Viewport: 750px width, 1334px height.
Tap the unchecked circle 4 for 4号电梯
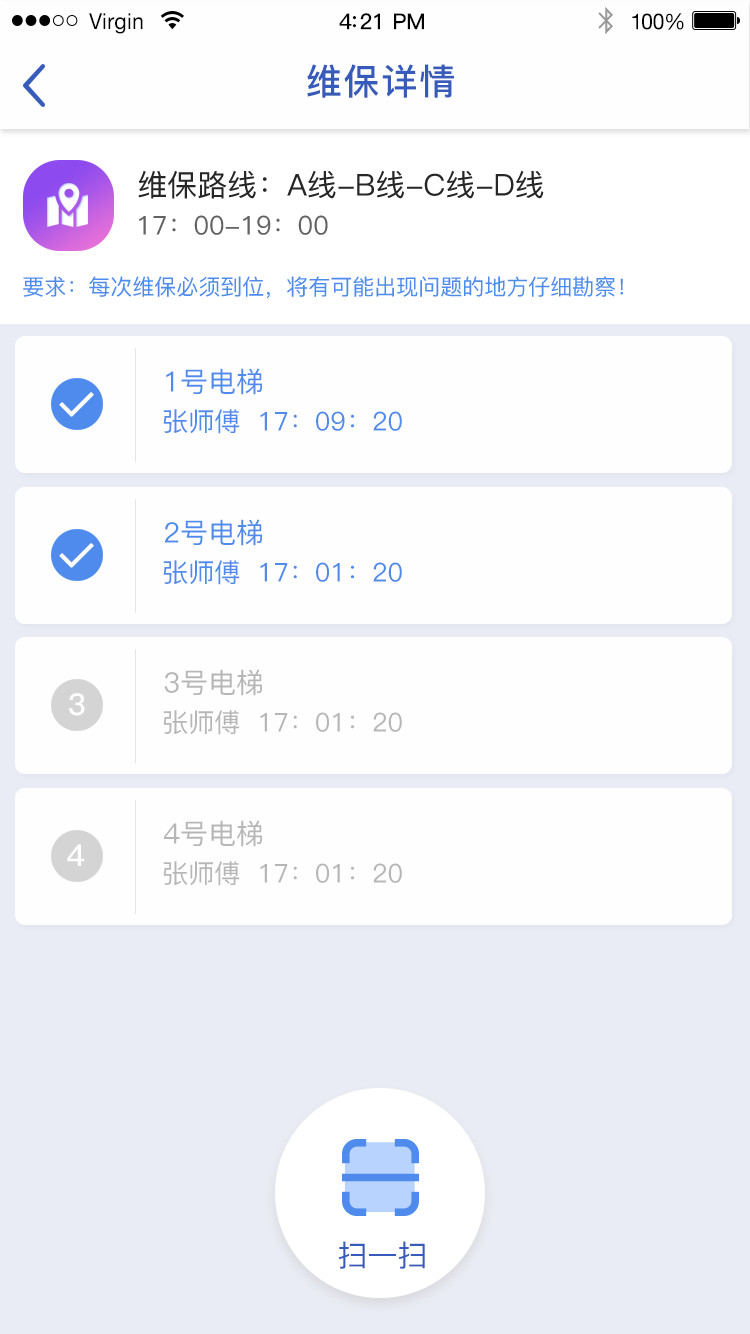point(77,856)
